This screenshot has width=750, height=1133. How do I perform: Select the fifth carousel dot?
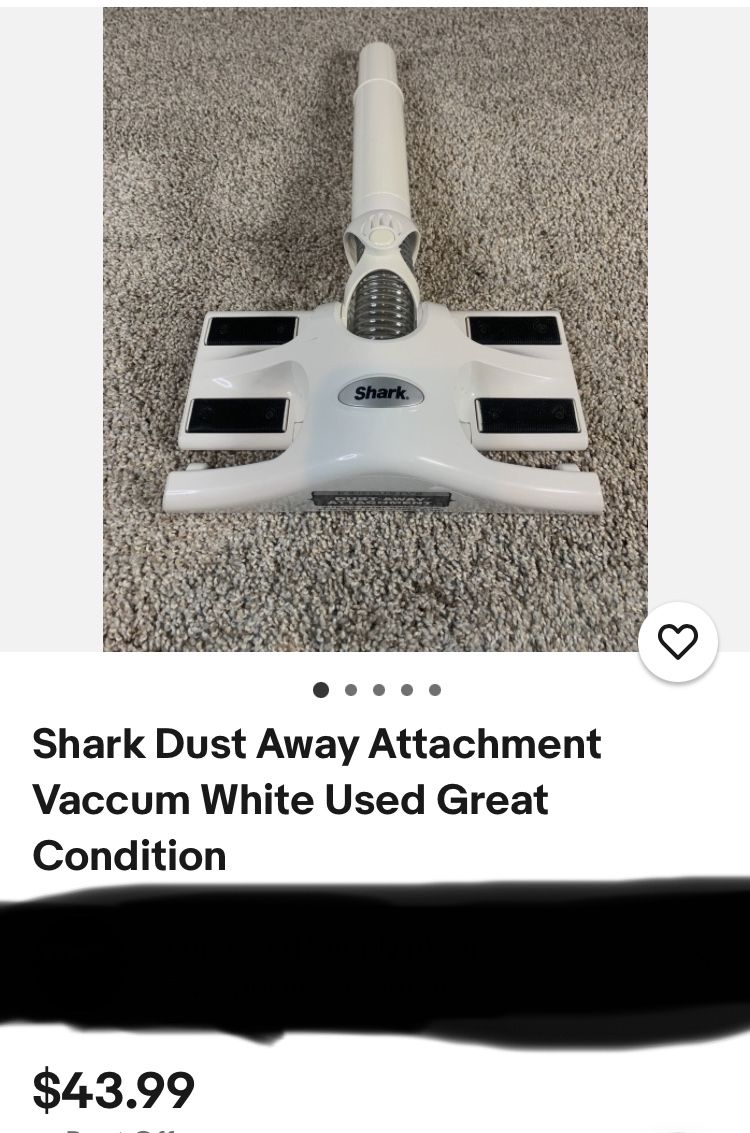pyautogui.click(x=434, y=689)
